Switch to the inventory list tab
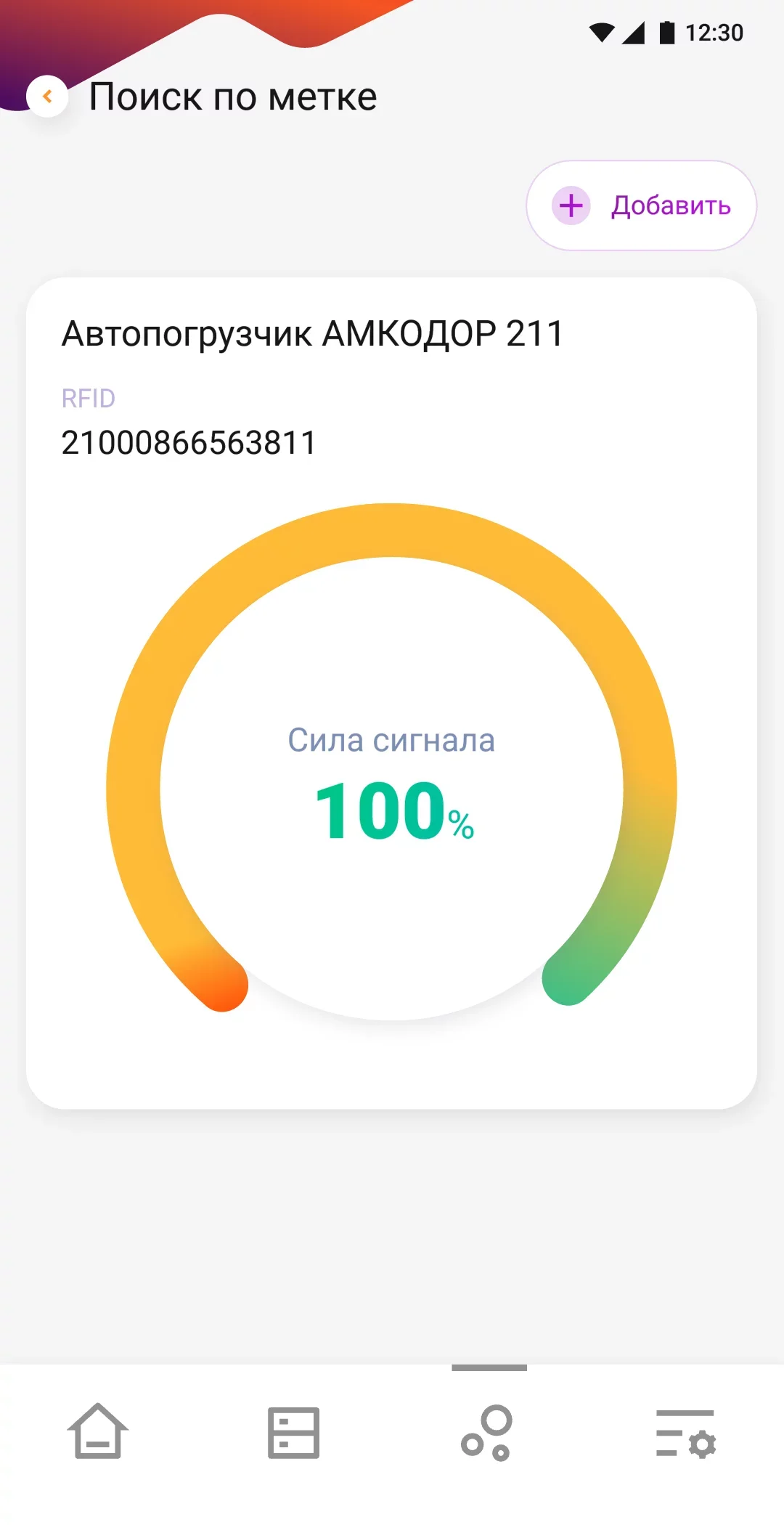 point(293,1432)
